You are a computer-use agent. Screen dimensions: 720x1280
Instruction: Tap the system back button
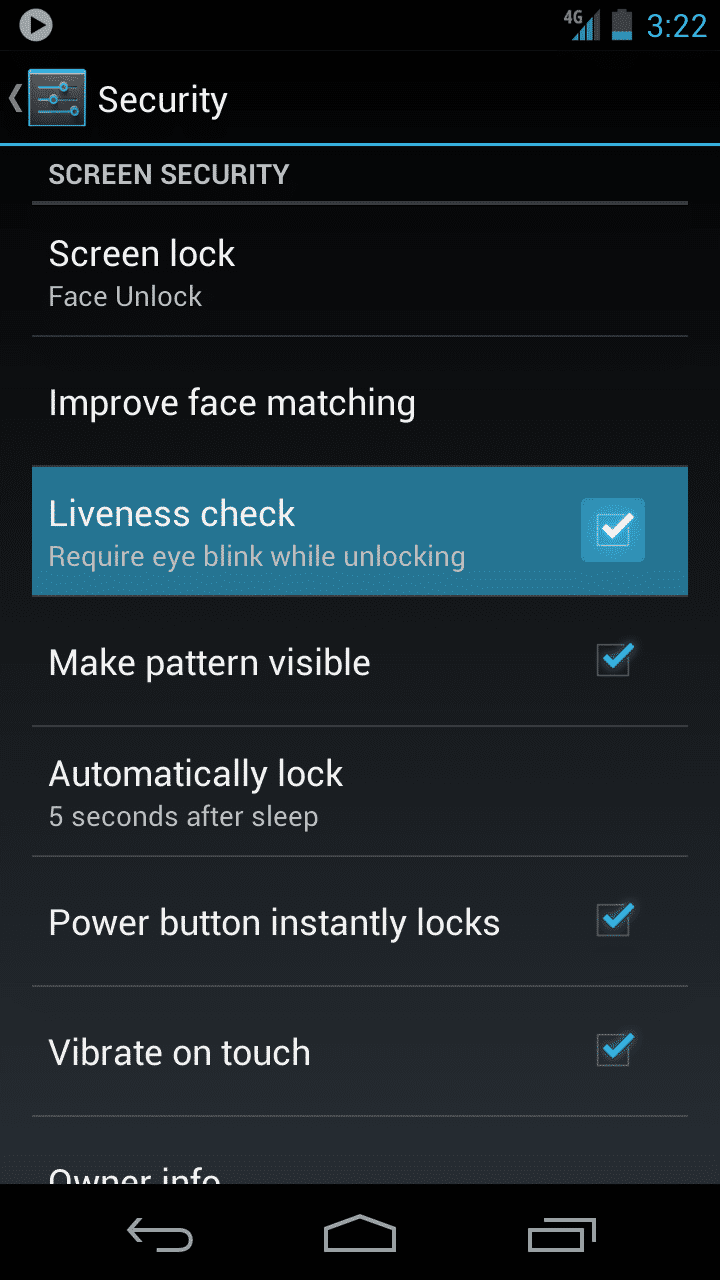(x=160, y=1234)
